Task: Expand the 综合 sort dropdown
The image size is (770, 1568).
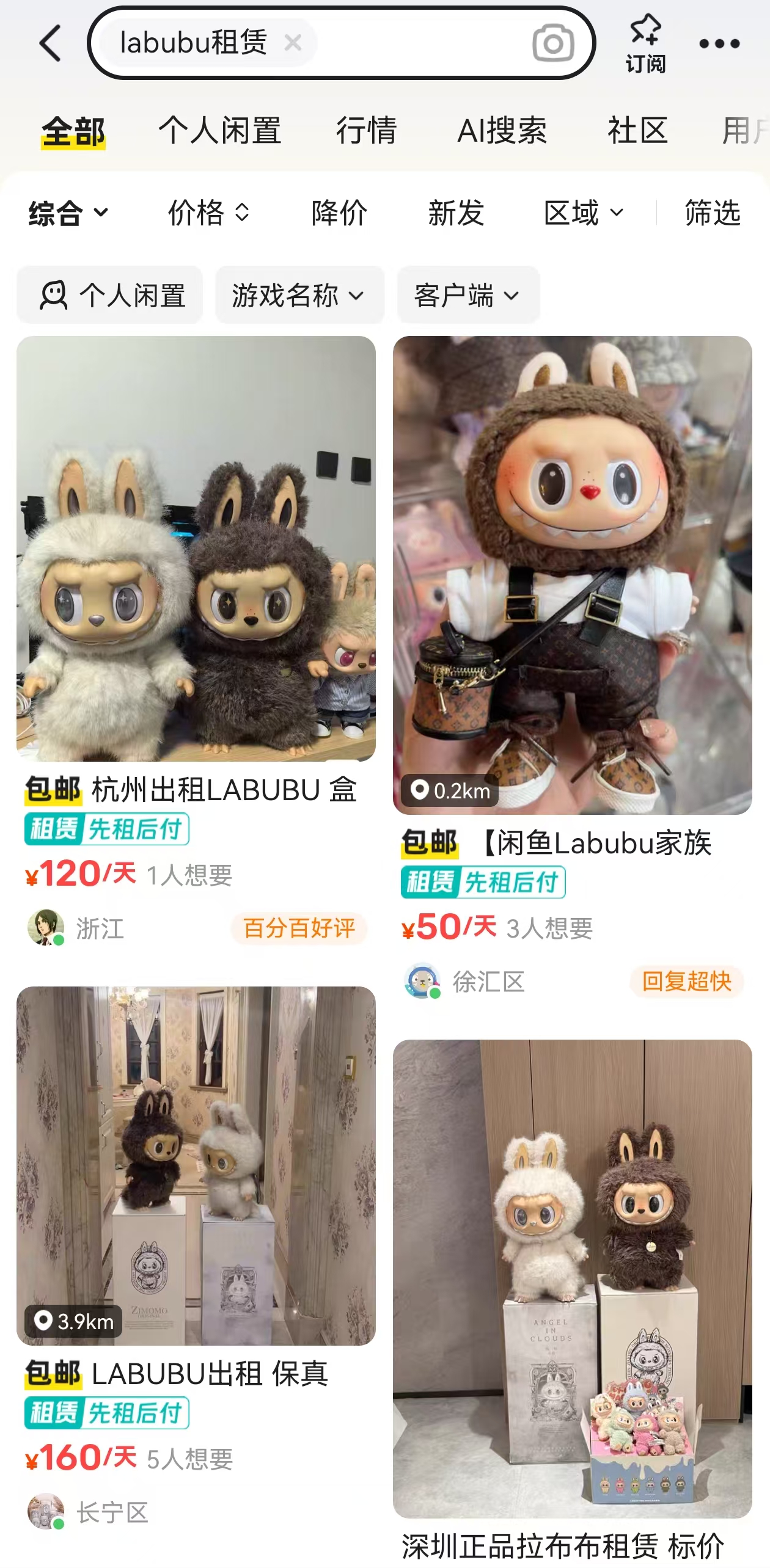Action: pos(68,213)
